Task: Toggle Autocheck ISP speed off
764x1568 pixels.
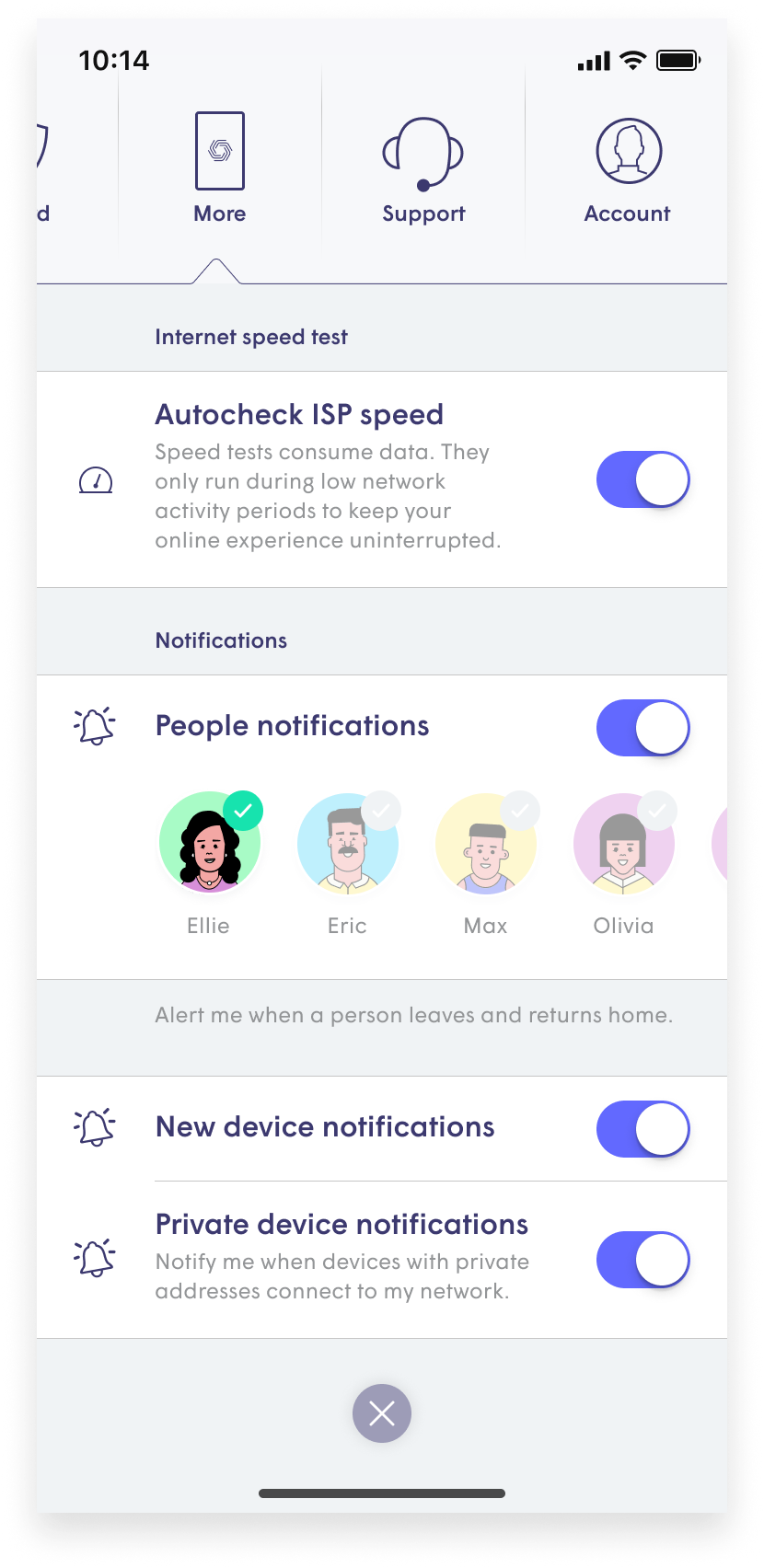Action: click(642, 479)
